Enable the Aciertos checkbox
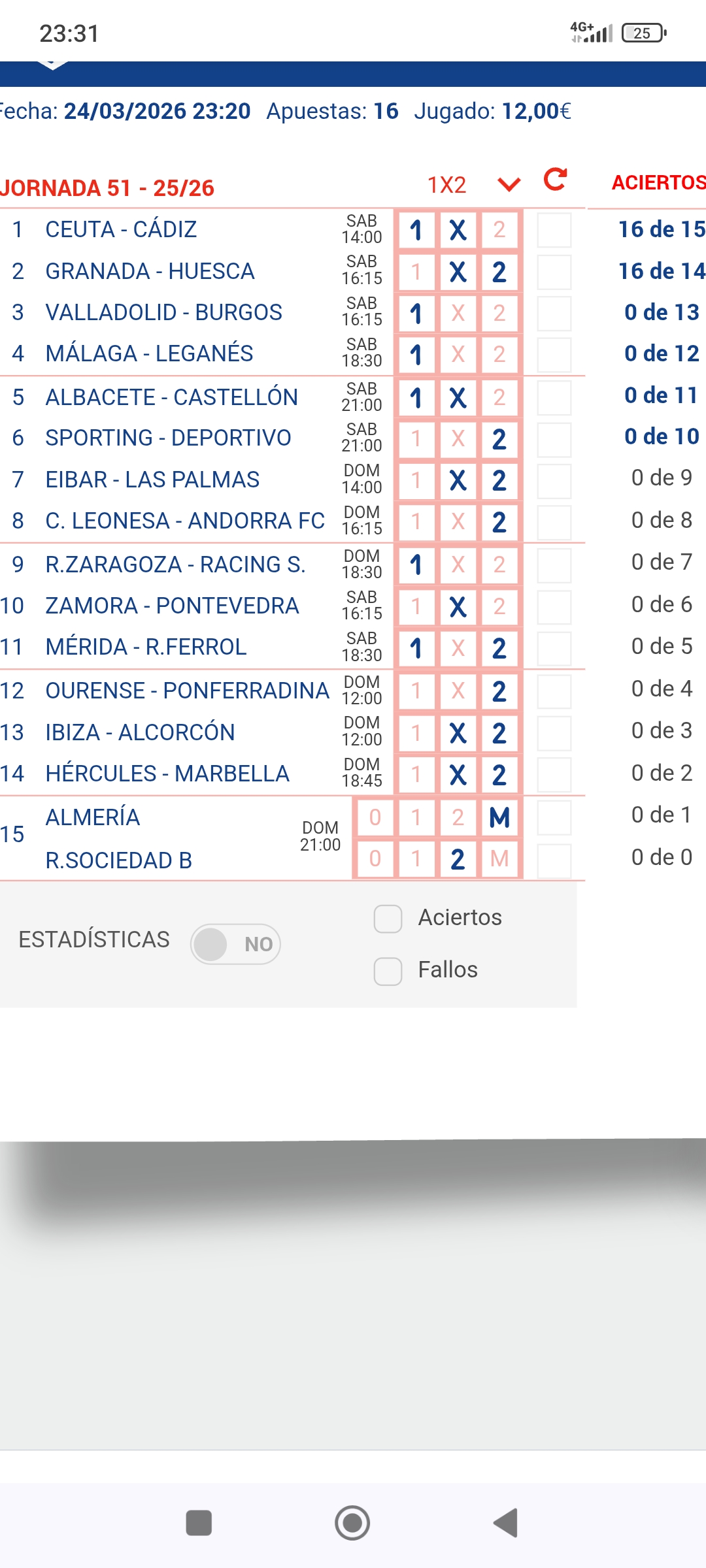 click(389, 919)
